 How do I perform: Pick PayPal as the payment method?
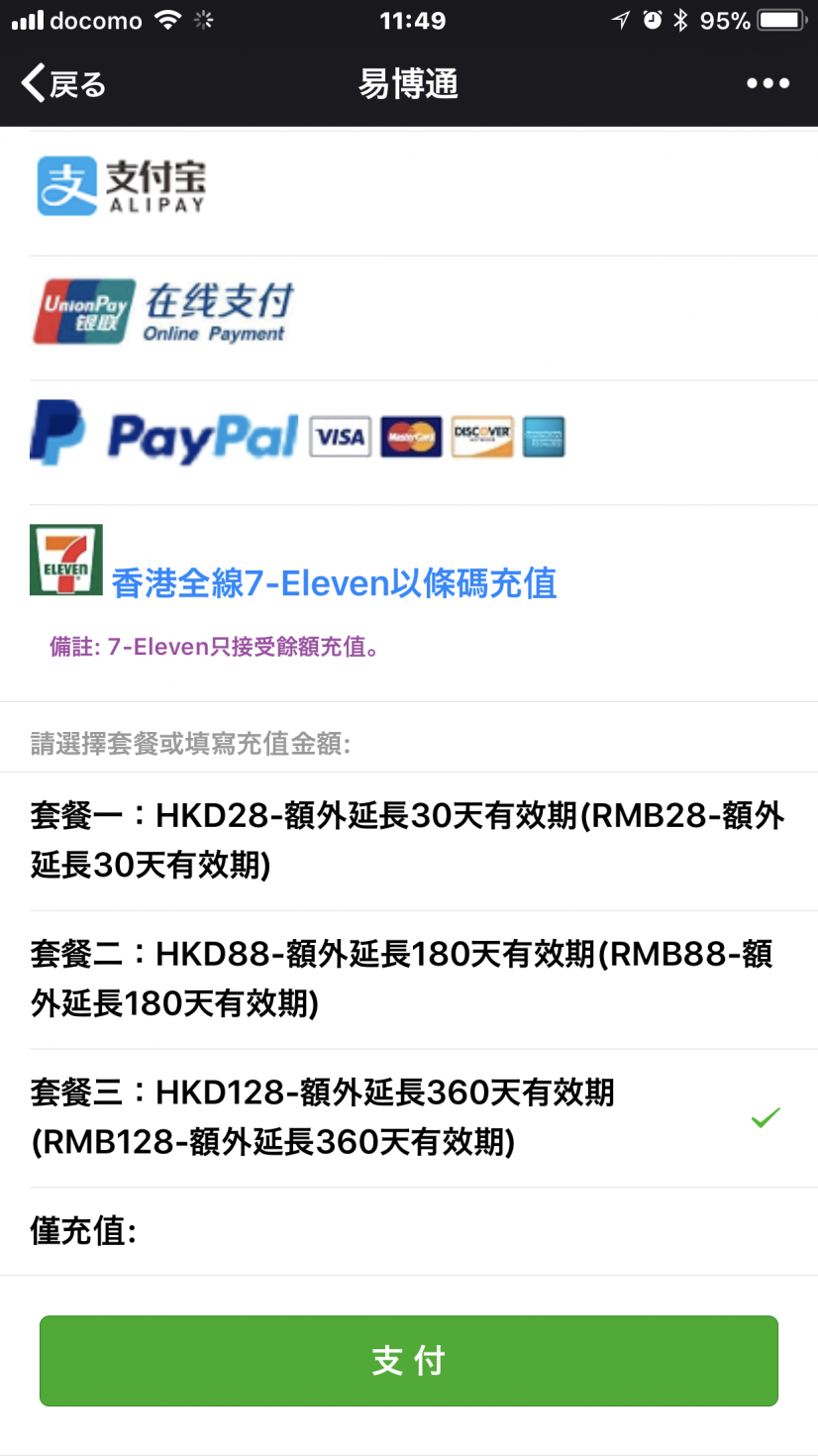tap(297, 437)
